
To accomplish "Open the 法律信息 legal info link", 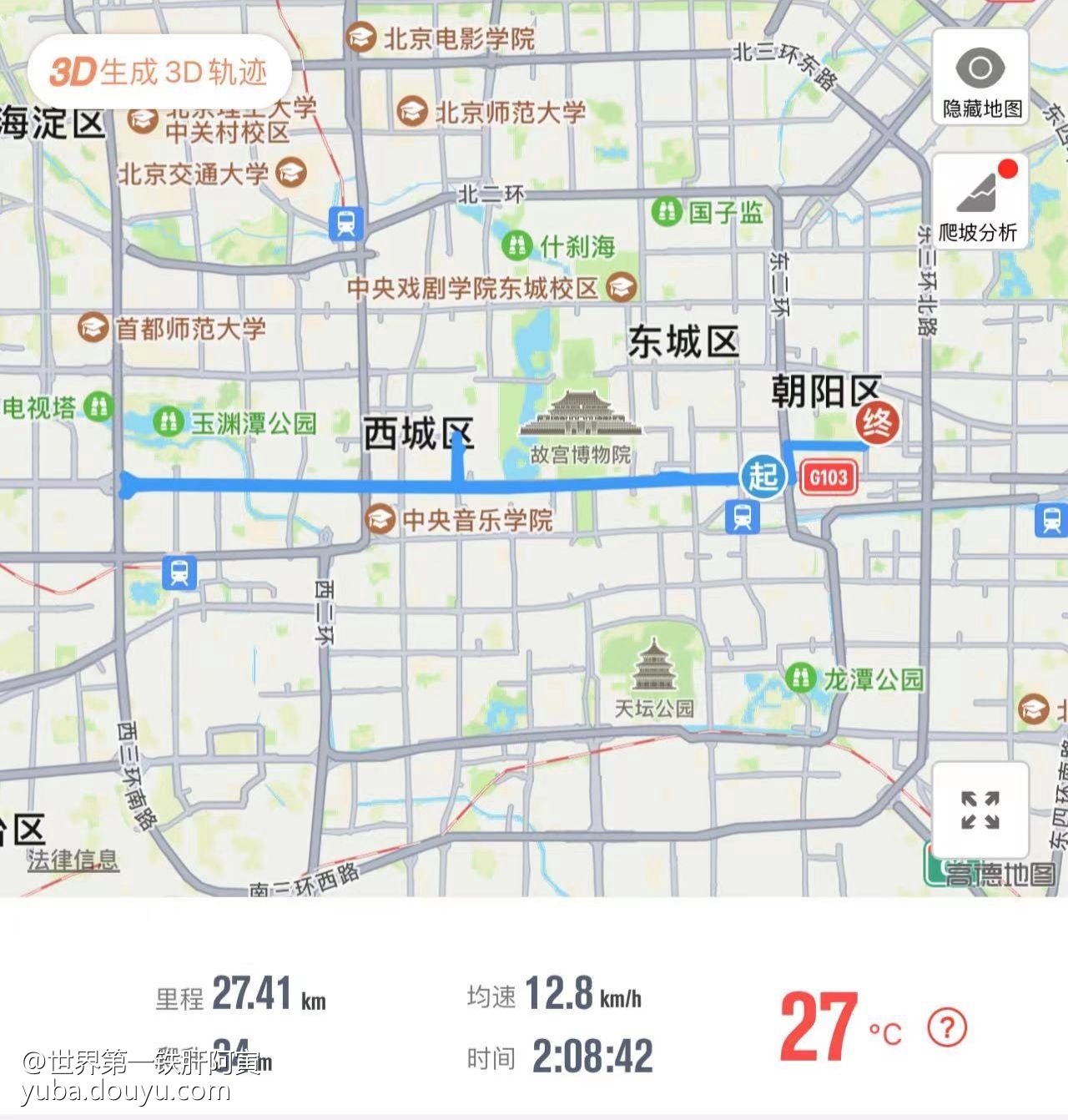I will coord(73,860).
